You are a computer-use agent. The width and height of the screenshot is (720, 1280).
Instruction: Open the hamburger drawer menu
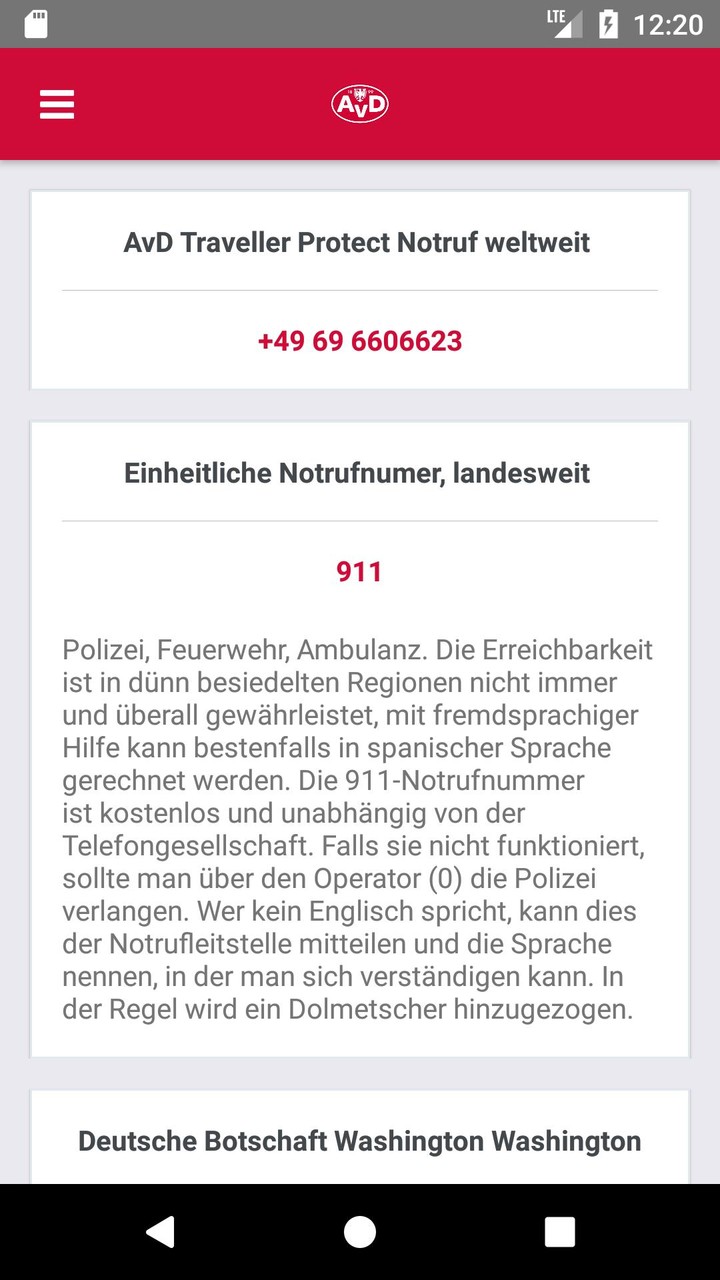57,104
